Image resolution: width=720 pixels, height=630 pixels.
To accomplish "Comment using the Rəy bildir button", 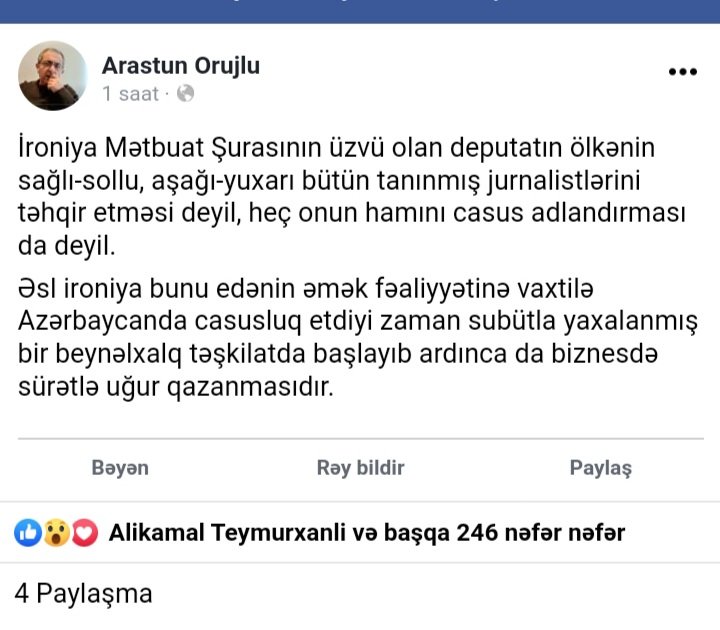I will pos(360,468).
